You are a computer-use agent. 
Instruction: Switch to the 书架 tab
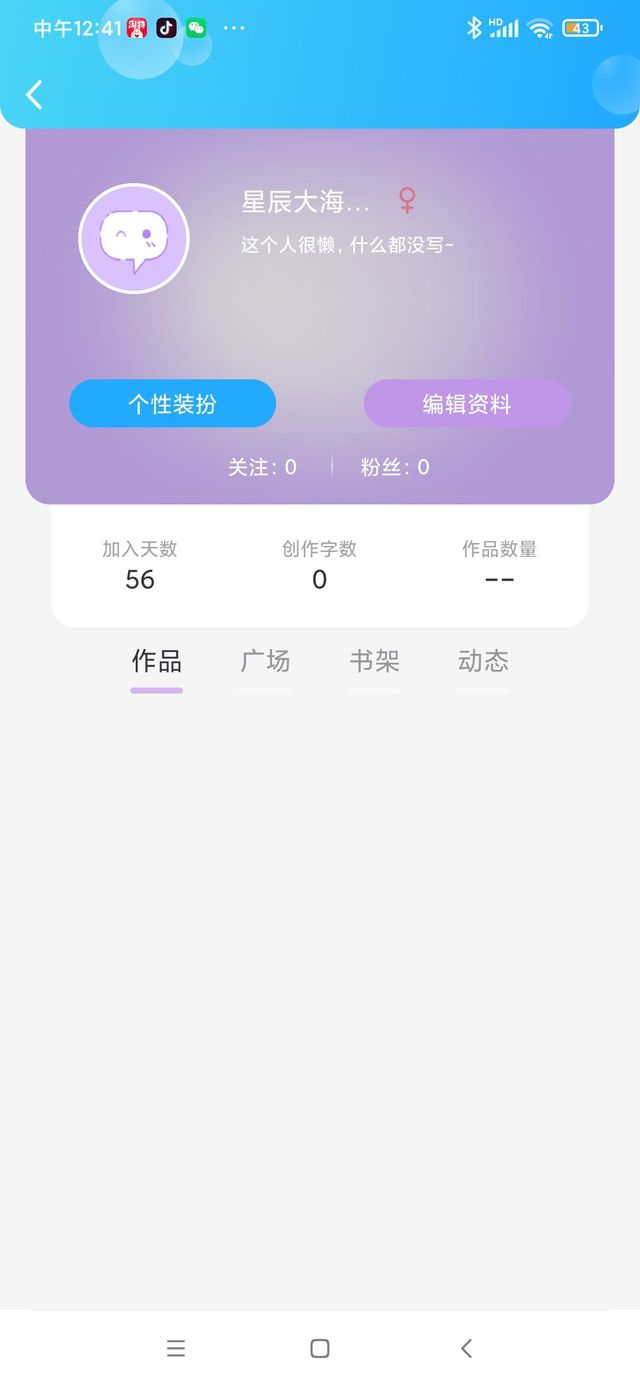[x=374, y=661]
